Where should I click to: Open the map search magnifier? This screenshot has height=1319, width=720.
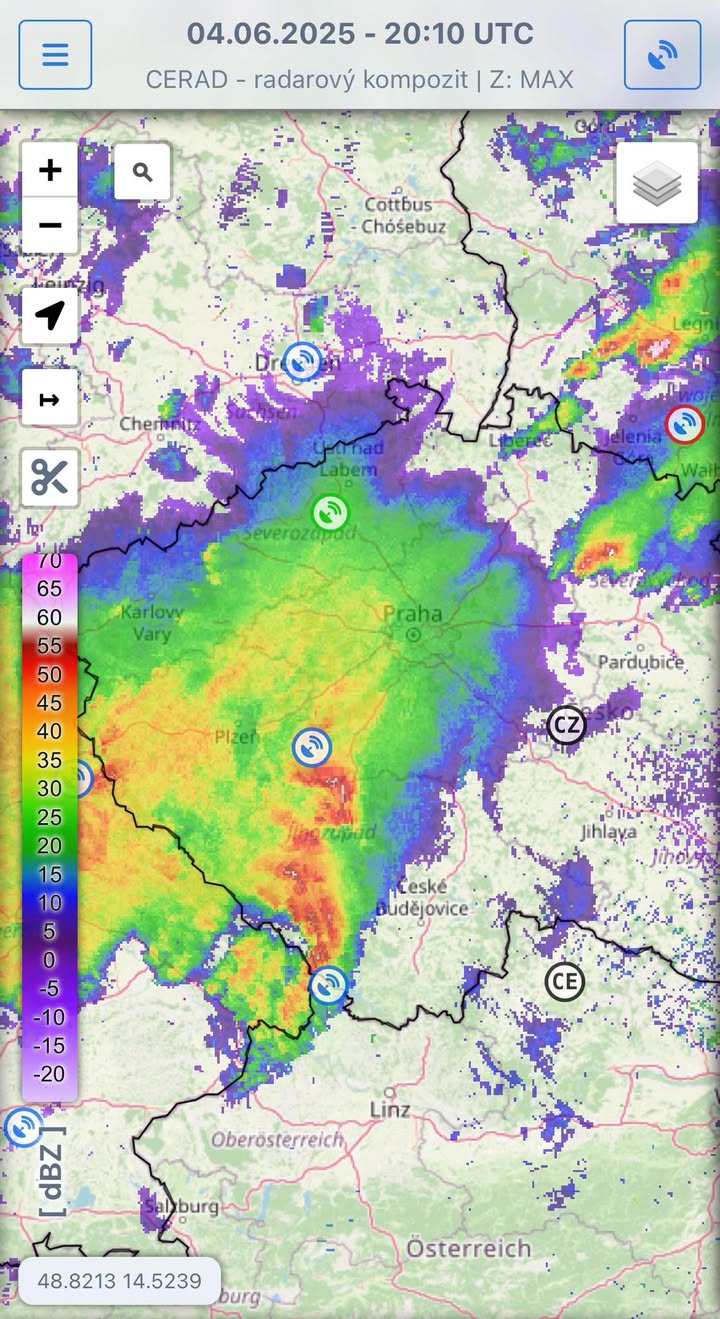tap(142, 172)
